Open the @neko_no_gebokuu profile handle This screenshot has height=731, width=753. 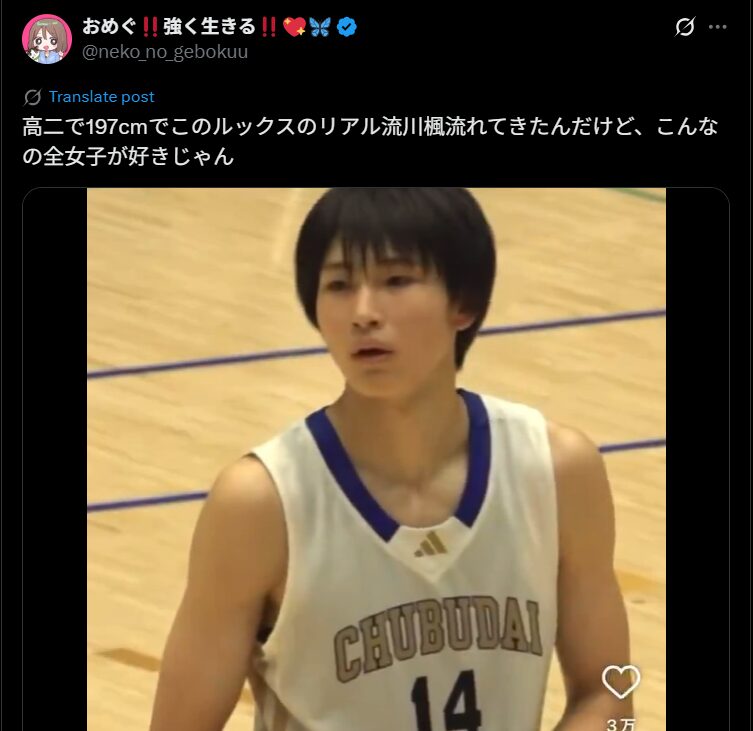(x=164, y=52)
